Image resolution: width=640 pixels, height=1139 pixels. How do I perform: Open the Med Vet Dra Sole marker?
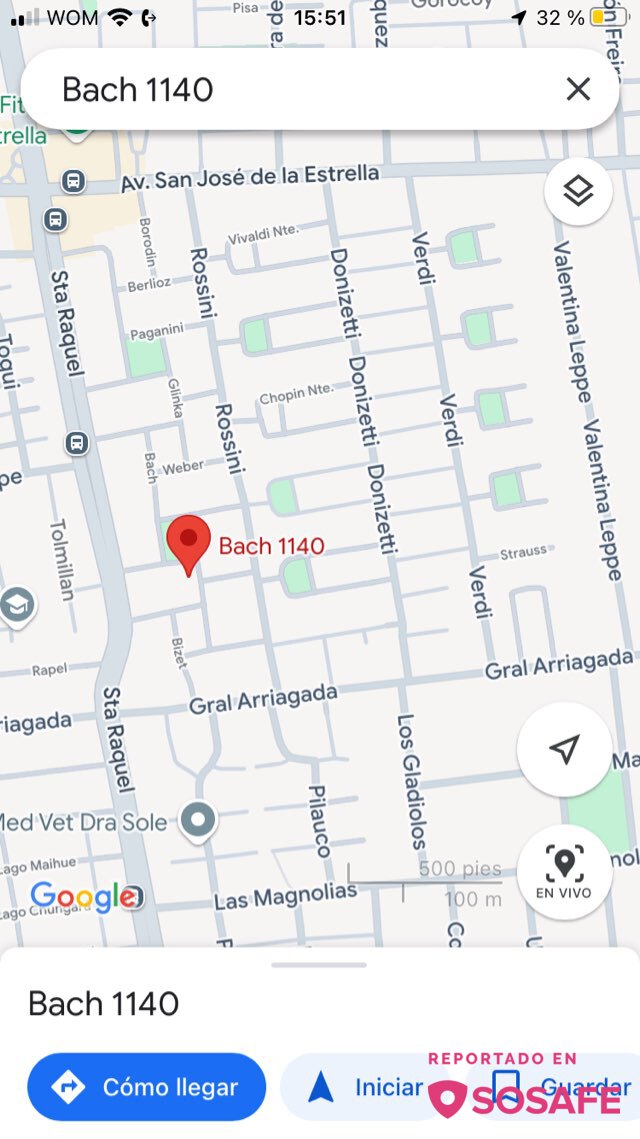[198, 821]
